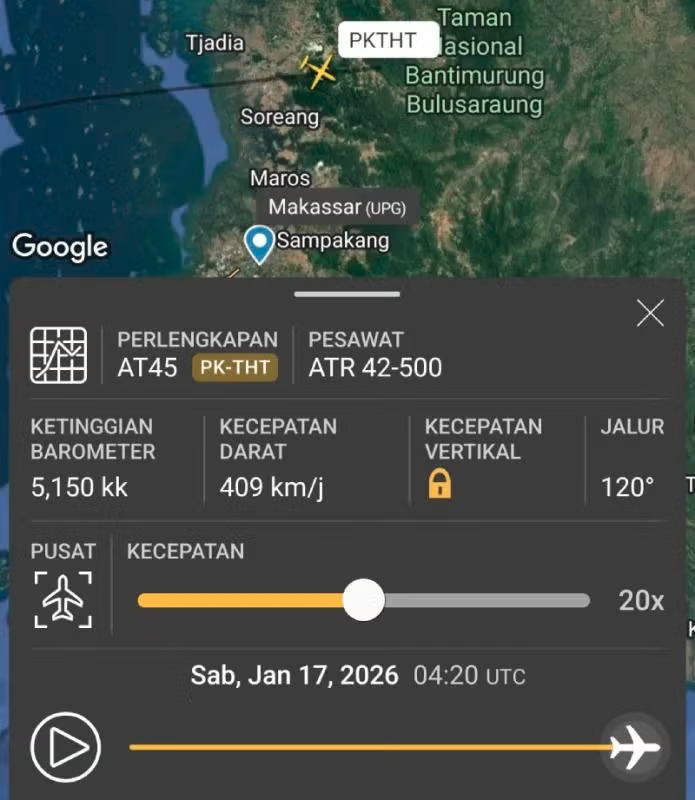
Task: Select the PK-THT registration badge
Action: coord(235,367)
